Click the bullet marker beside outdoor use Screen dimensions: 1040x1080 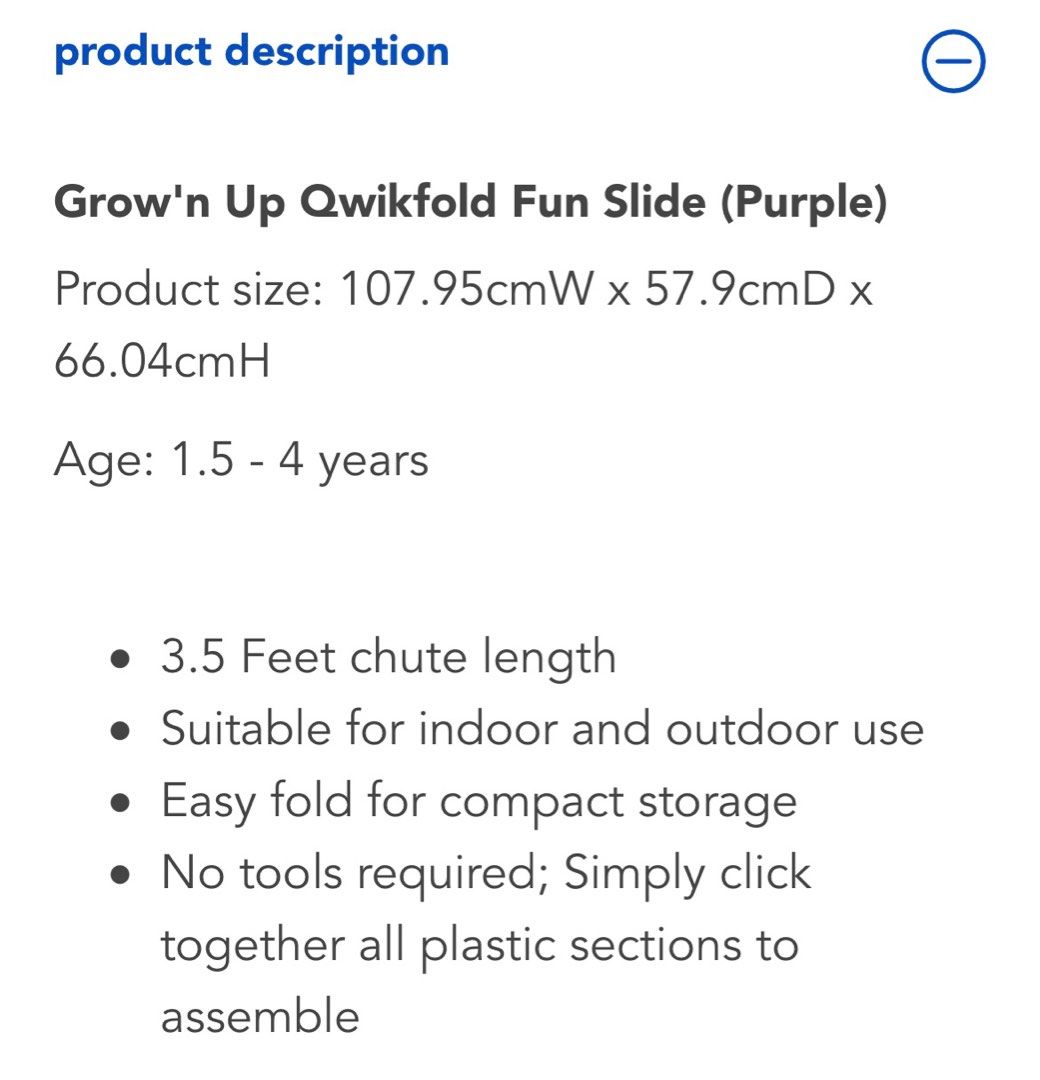pos(122,729)
